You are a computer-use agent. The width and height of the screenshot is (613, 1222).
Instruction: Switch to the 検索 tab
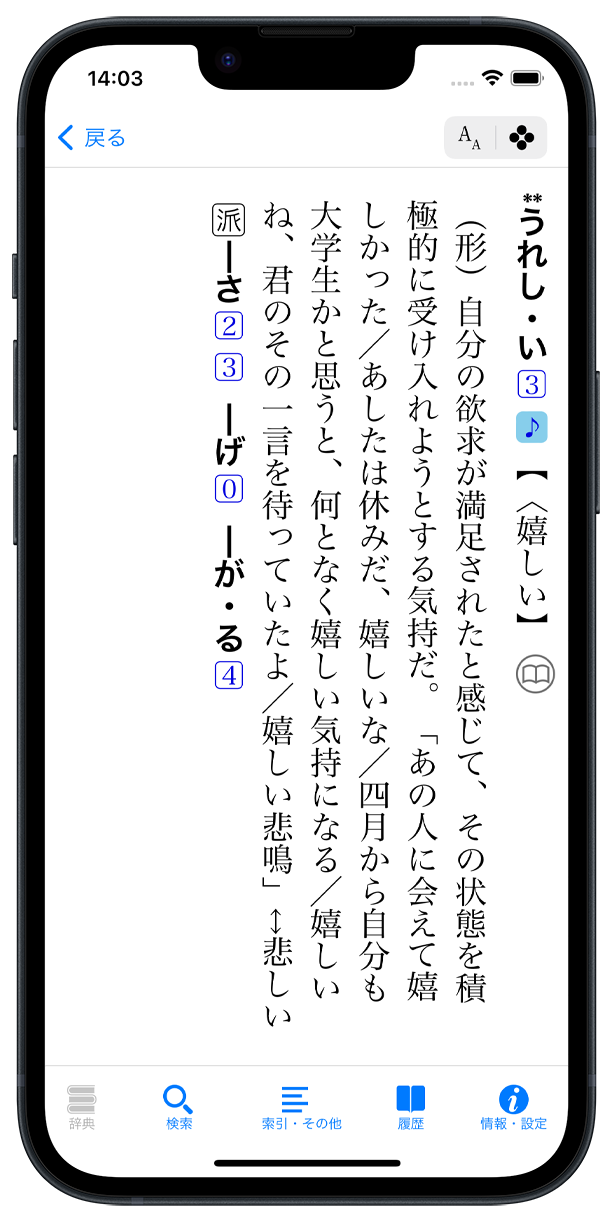point(179,1107)
